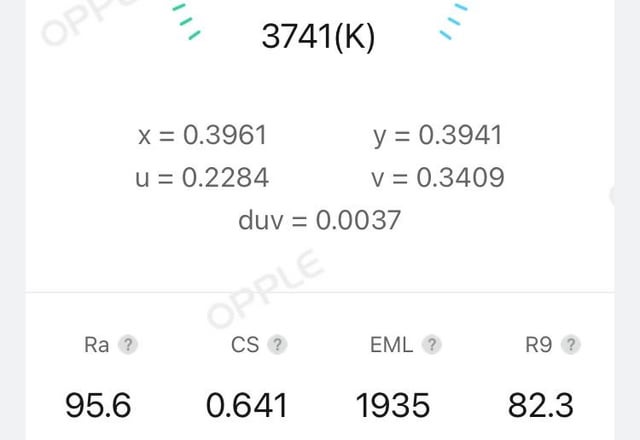Image resolution: width=640 pixels, height=440 pixels.
Task: Show the EML explanation question mark
Action: pyautogui.click(x=431, y=345)
